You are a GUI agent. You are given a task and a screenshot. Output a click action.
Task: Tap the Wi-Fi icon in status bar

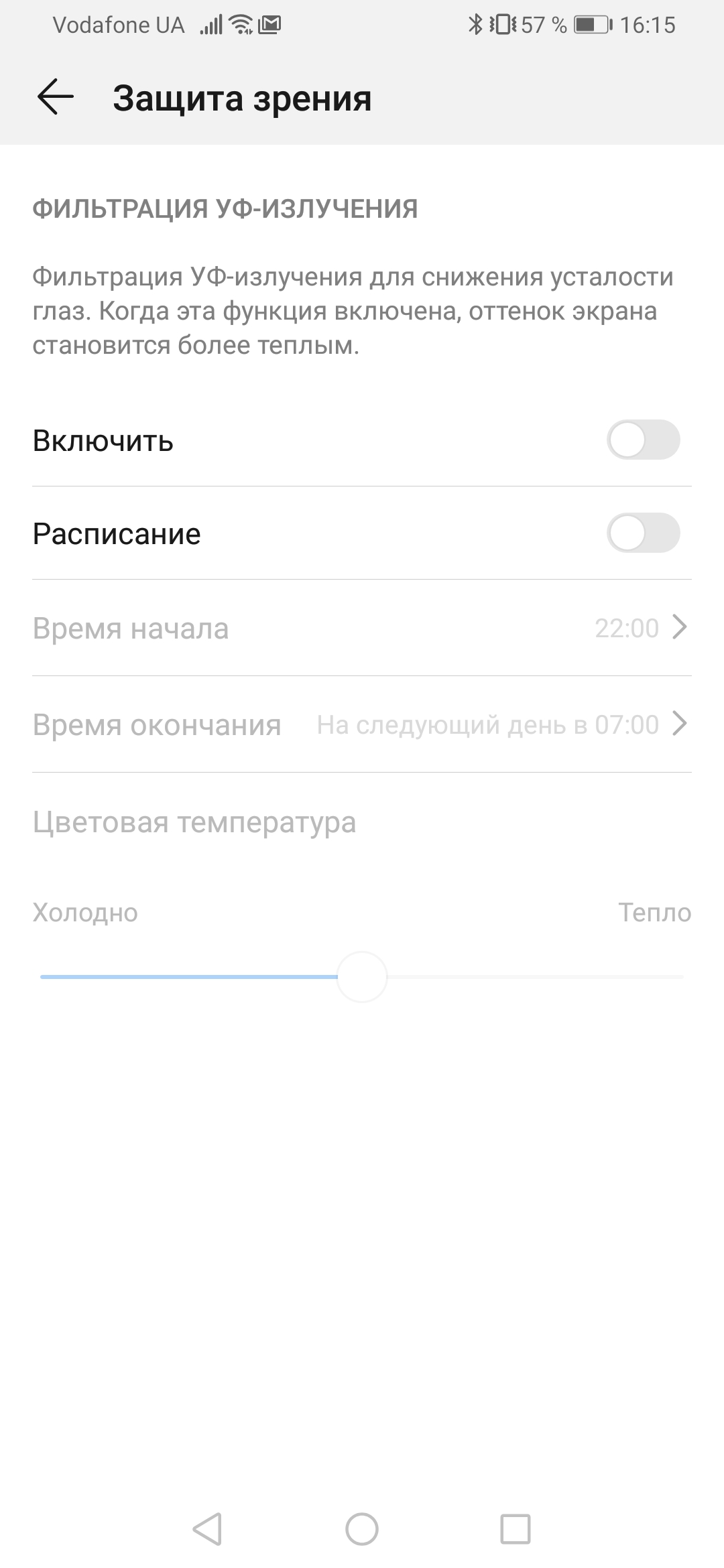pyautogui.click(x=238, y=25)
